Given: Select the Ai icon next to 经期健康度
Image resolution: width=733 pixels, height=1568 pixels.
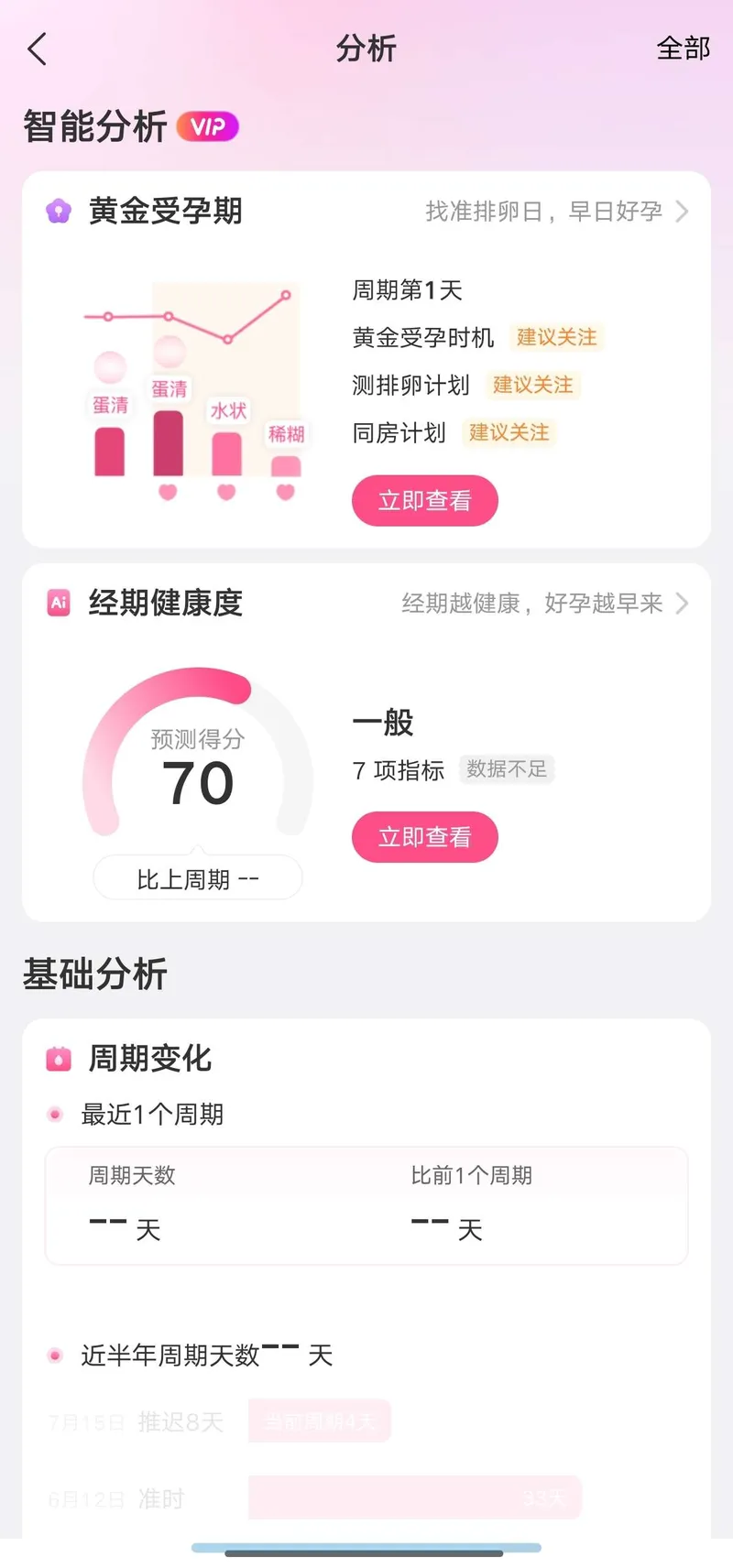Looking at the screenshot, I should pos(57,603).
